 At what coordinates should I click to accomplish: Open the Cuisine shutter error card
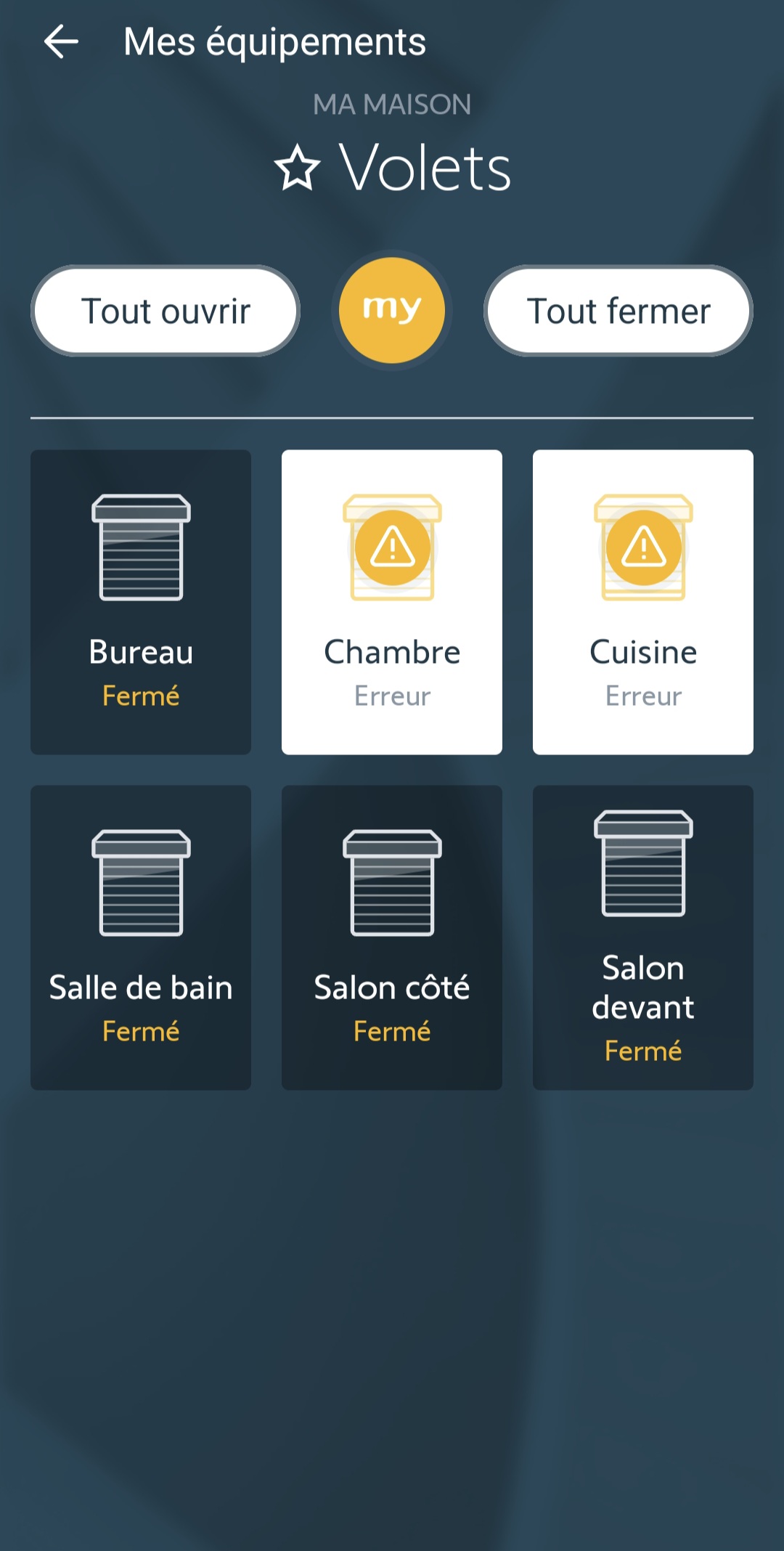(643, 602)
